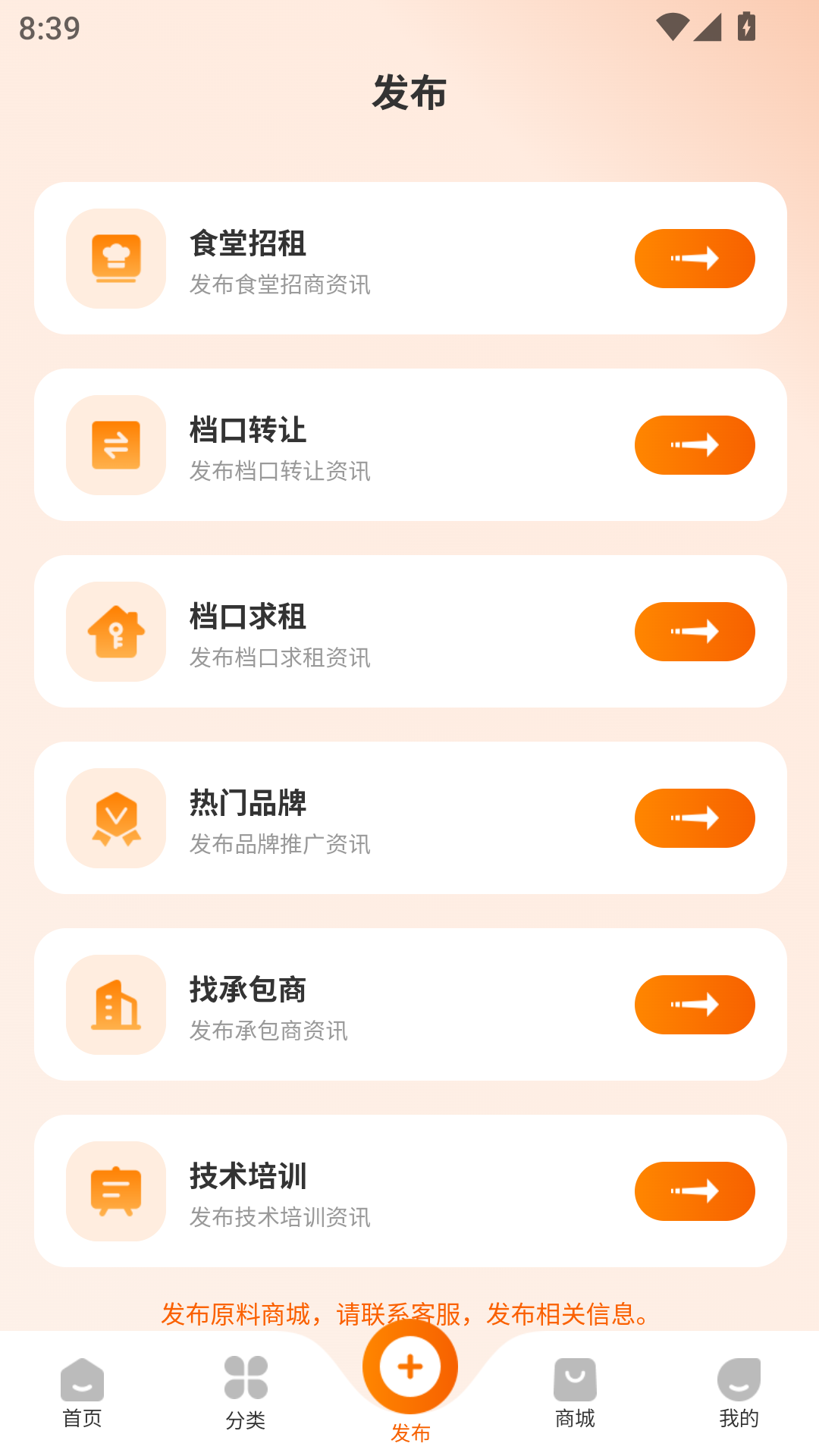
Task: Click the 分类 category grid icon
Action: pos(245,1382)
